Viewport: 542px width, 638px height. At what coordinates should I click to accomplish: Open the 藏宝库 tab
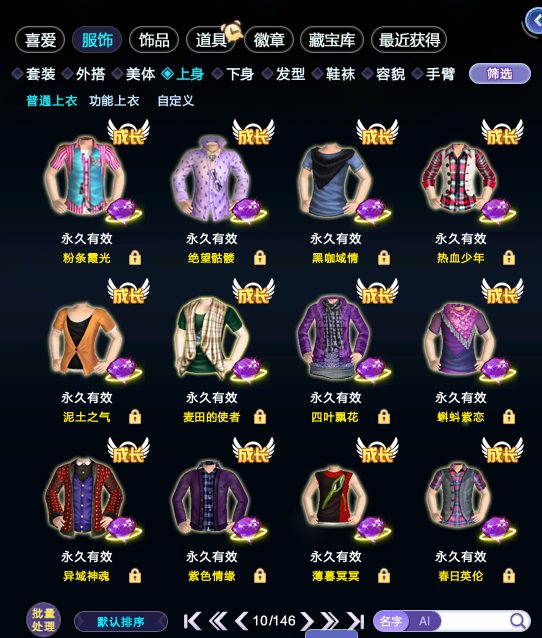[332, 40]
